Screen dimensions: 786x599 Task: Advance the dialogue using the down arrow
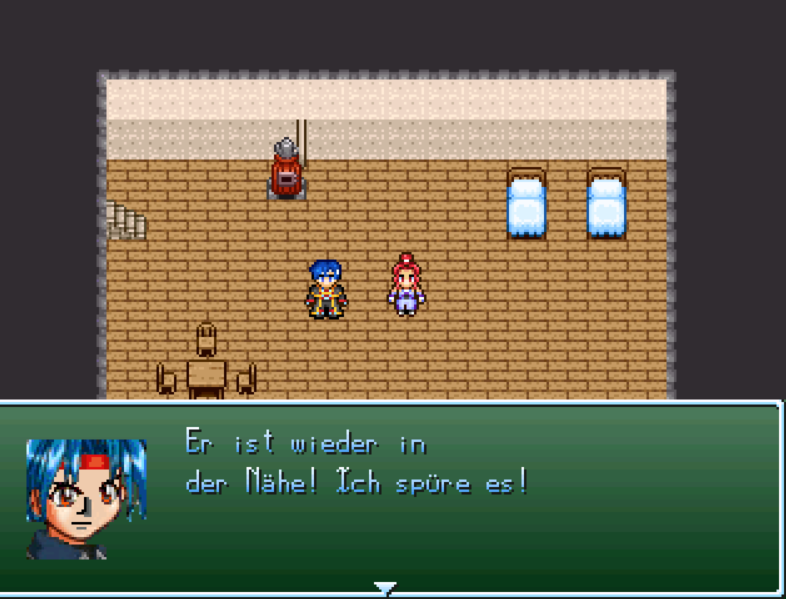[x=385, y=588]
